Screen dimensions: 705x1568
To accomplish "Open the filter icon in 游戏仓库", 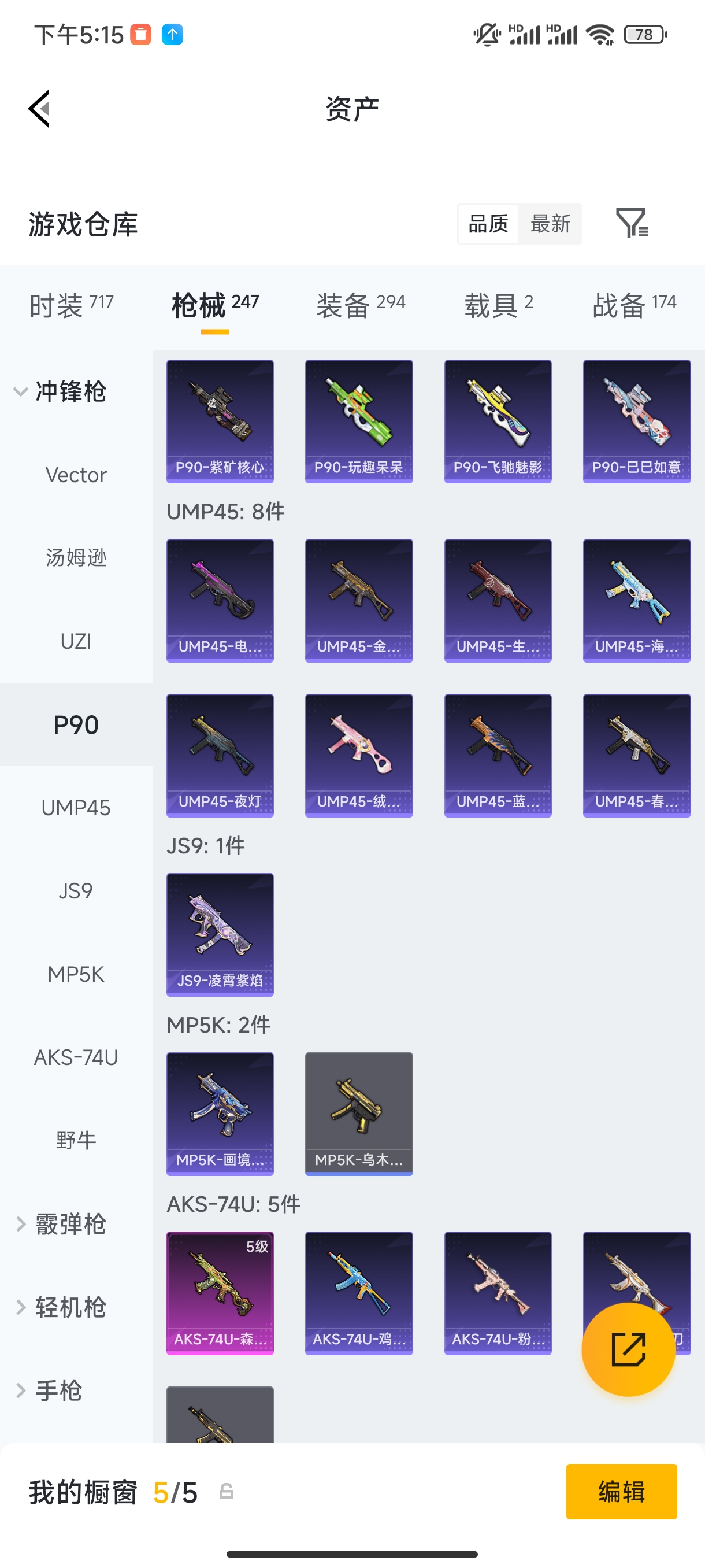I will [x=632, y=223].
